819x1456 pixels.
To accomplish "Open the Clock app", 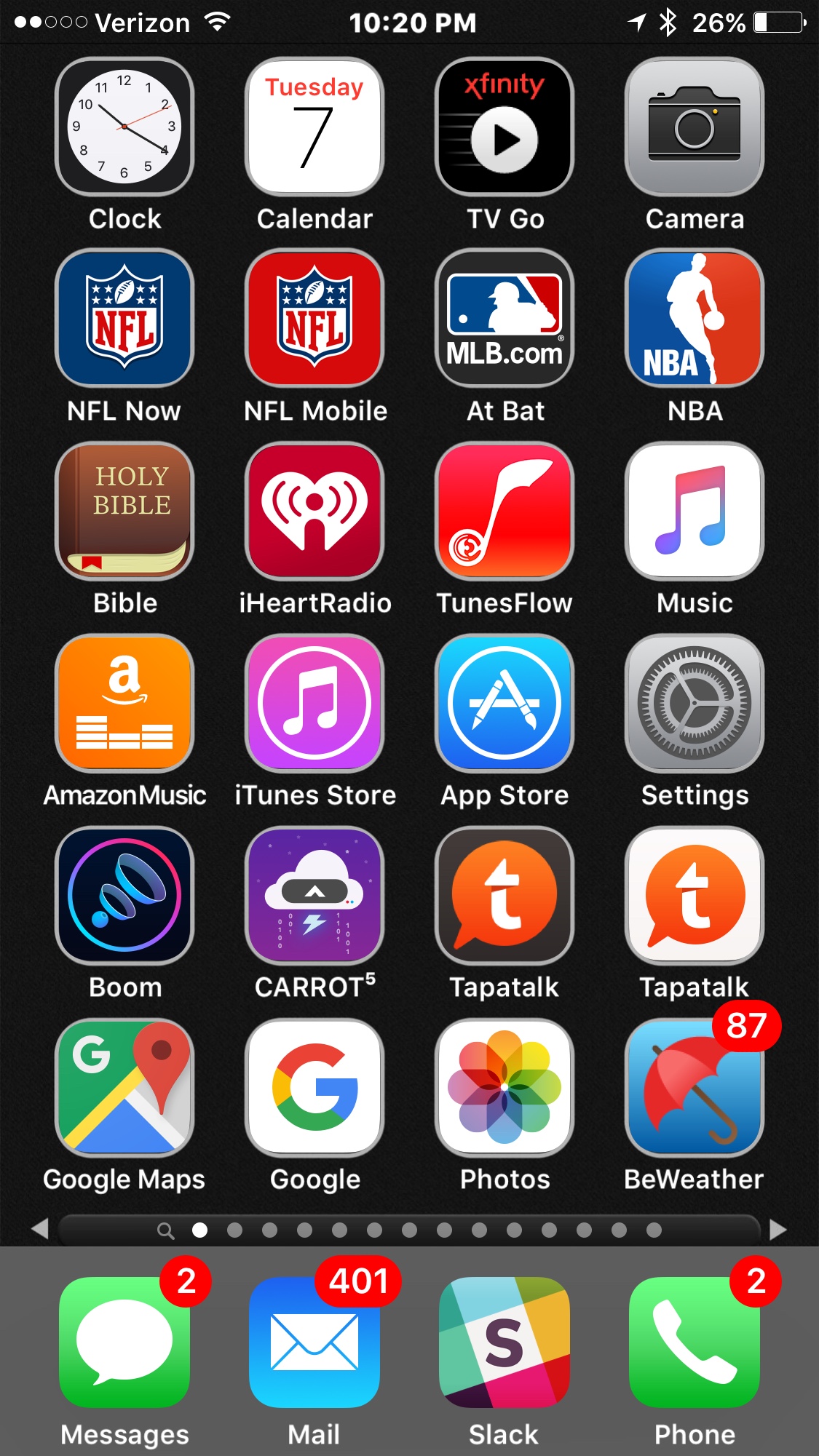I will click(124, 127).
